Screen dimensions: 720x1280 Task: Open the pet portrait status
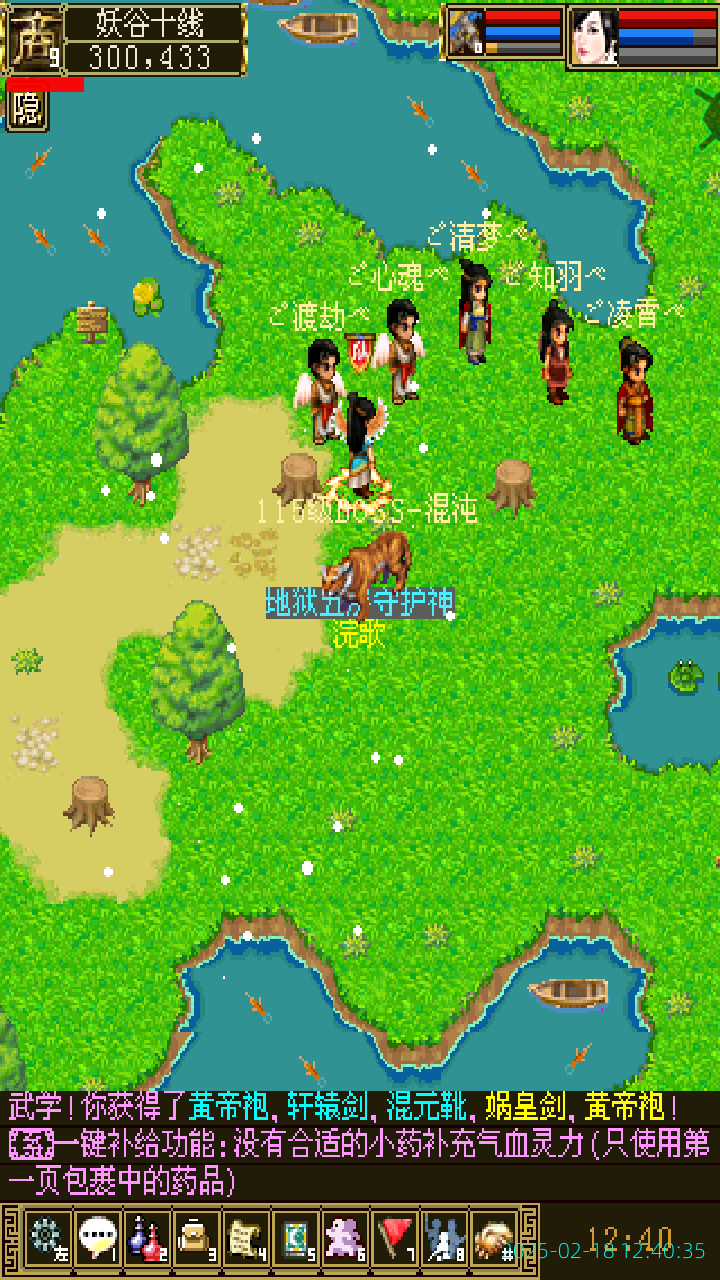point(465,33)
